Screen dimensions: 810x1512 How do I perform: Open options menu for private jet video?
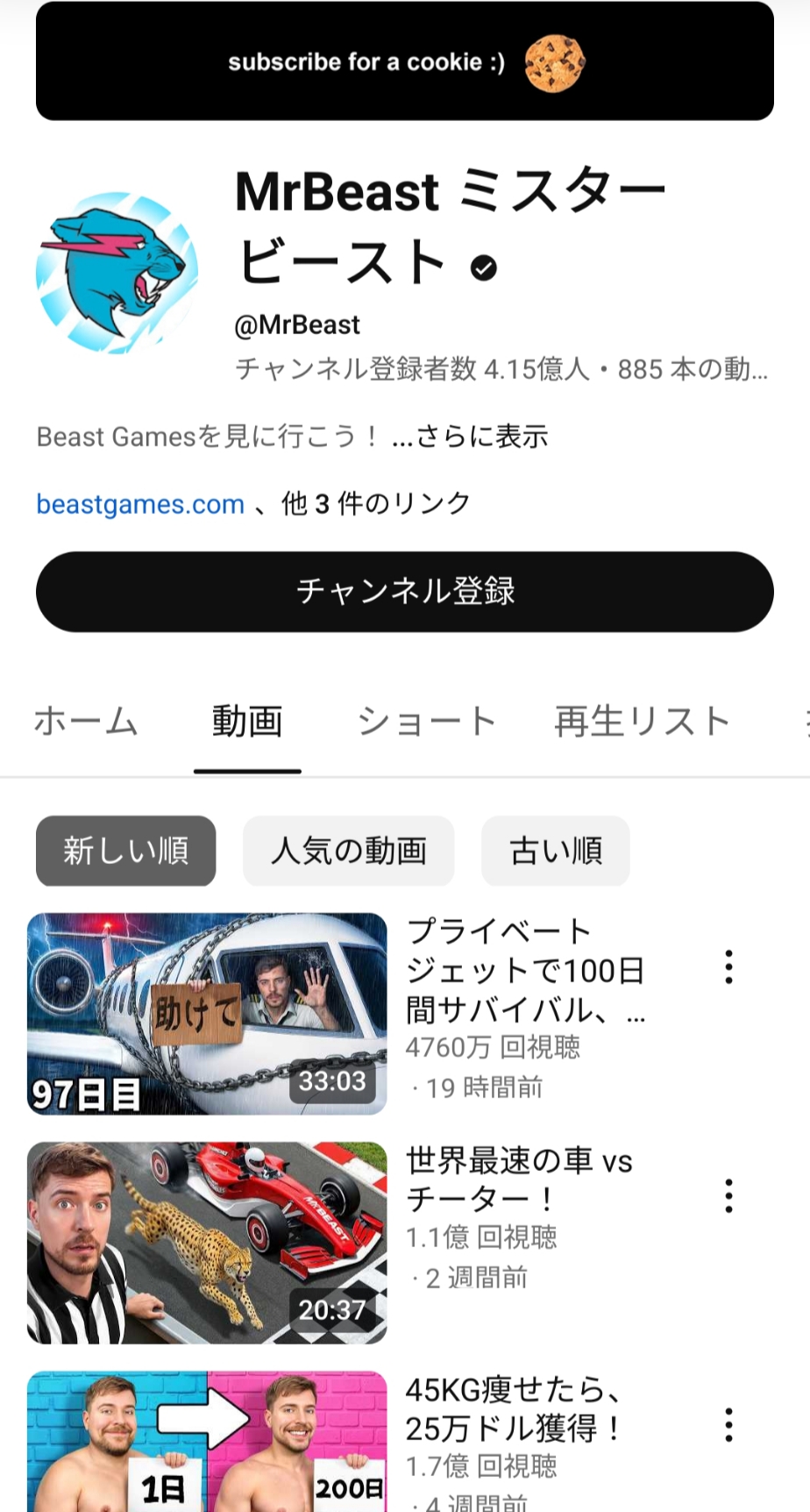coord(728,966)
